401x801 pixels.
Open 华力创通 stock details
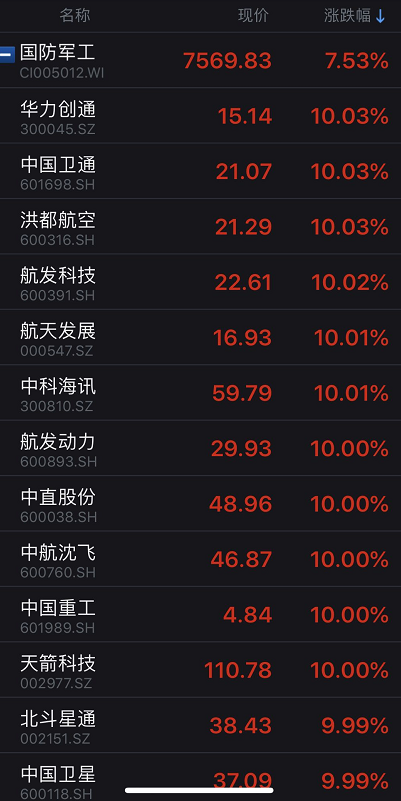200,115
